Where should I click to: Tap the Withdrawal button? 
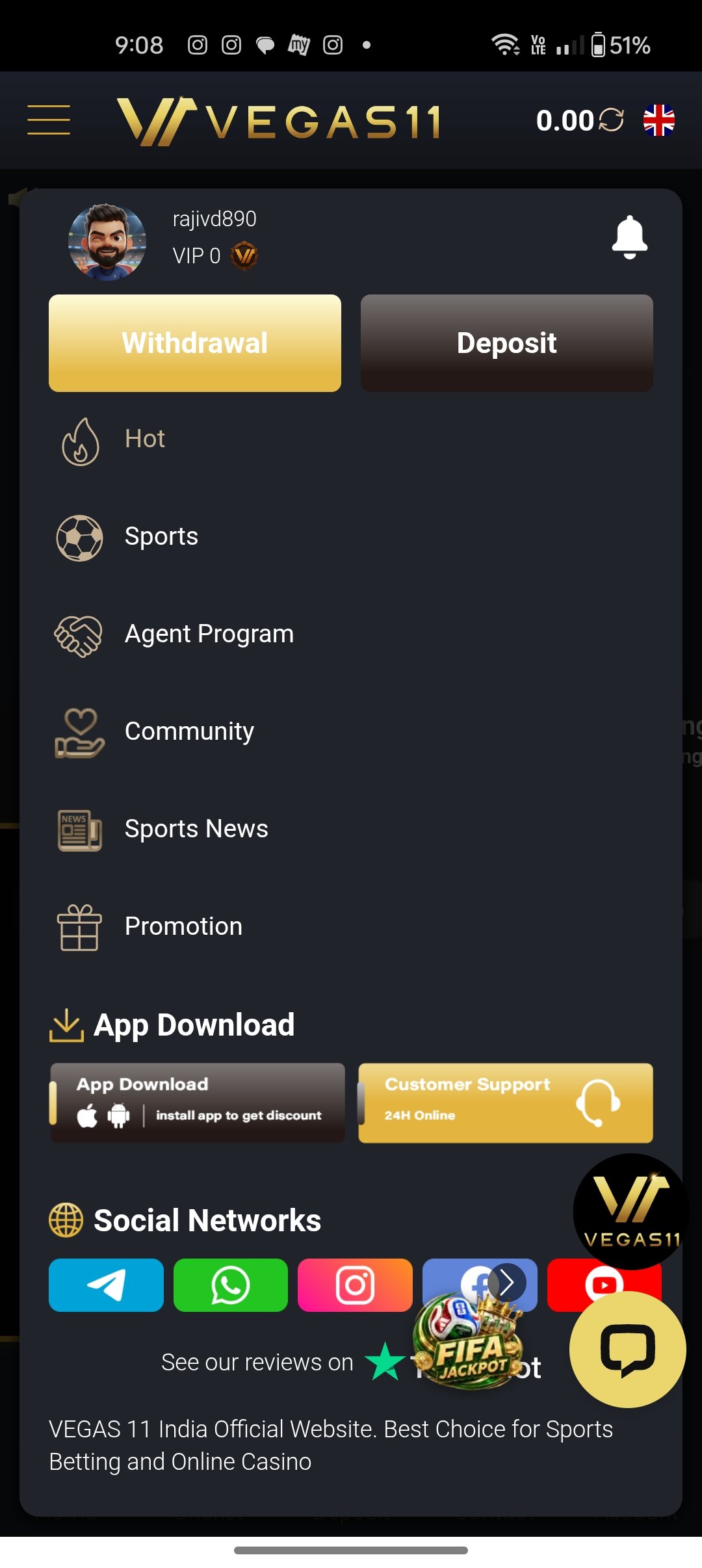point(195,343)
